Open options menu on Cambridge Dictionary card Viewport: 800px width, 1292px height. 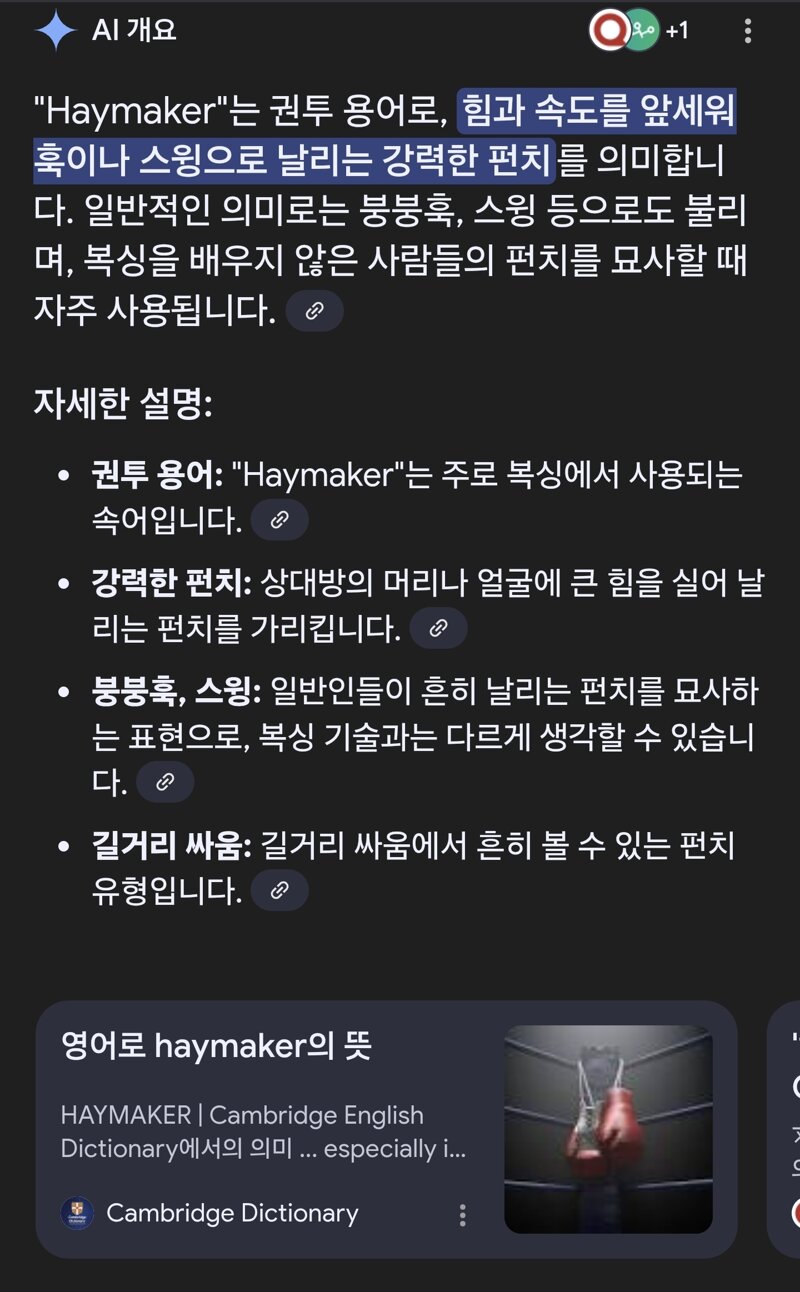(x=462, y=1214)
